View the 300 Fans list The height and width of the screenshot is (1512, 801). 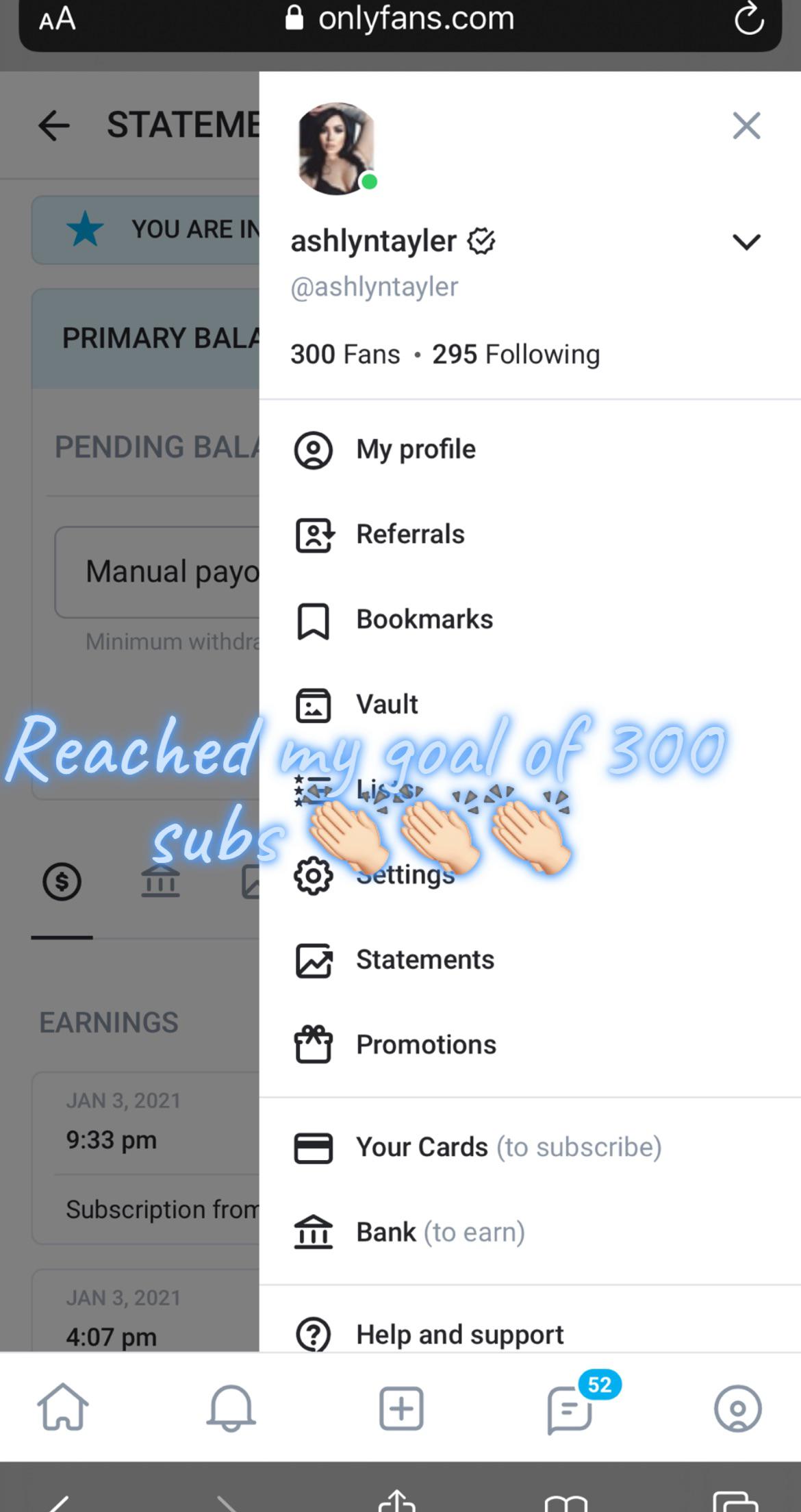coord(345,355)
